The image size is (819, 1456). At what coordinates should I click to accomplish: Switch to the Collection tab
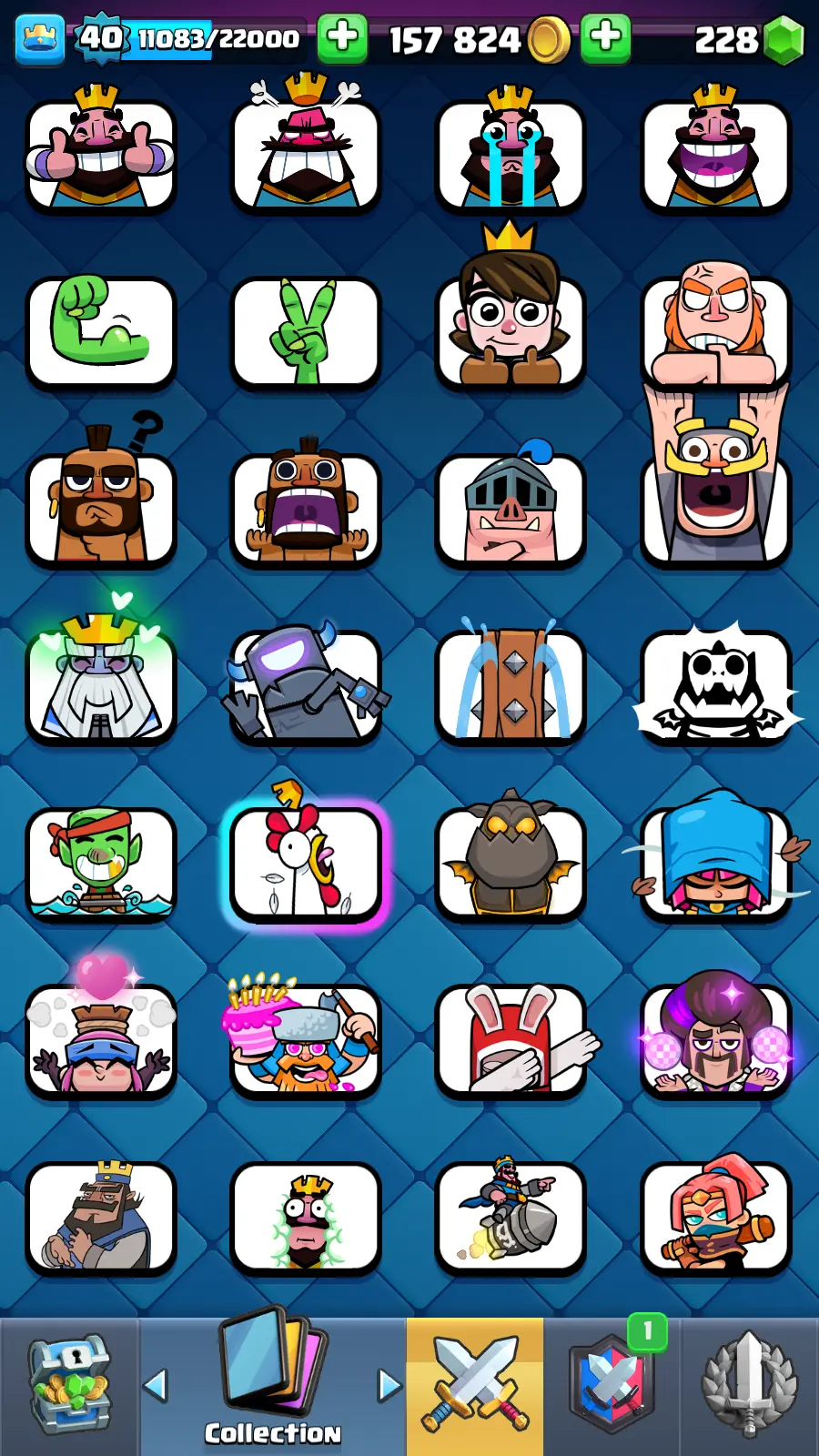[x=272, y=1385]
